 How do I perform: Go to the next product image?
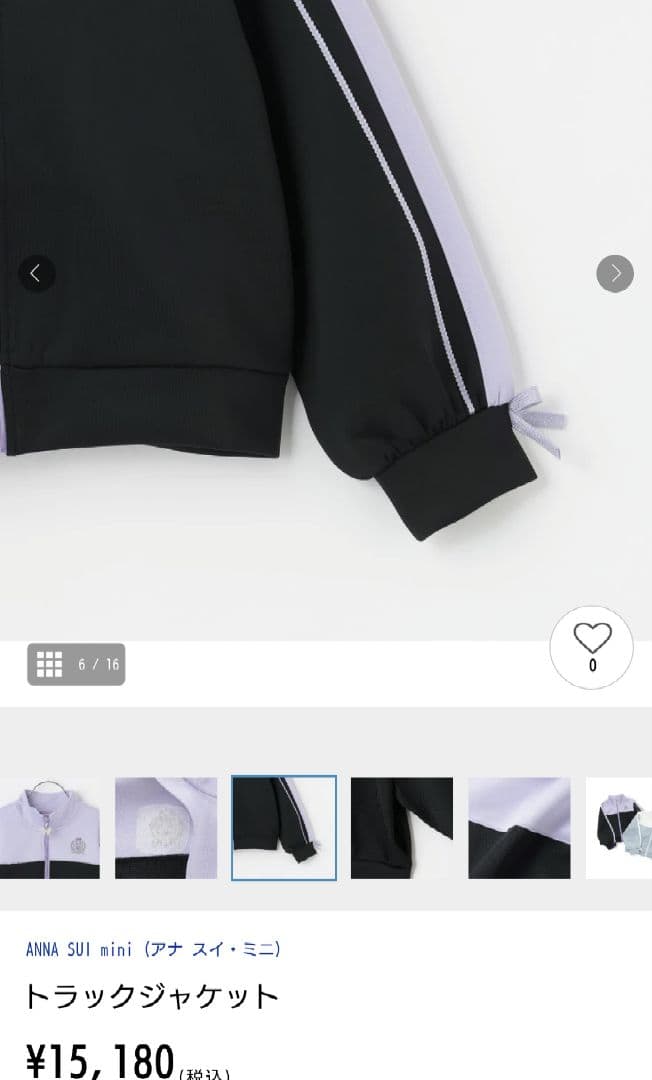click(615, 273)
